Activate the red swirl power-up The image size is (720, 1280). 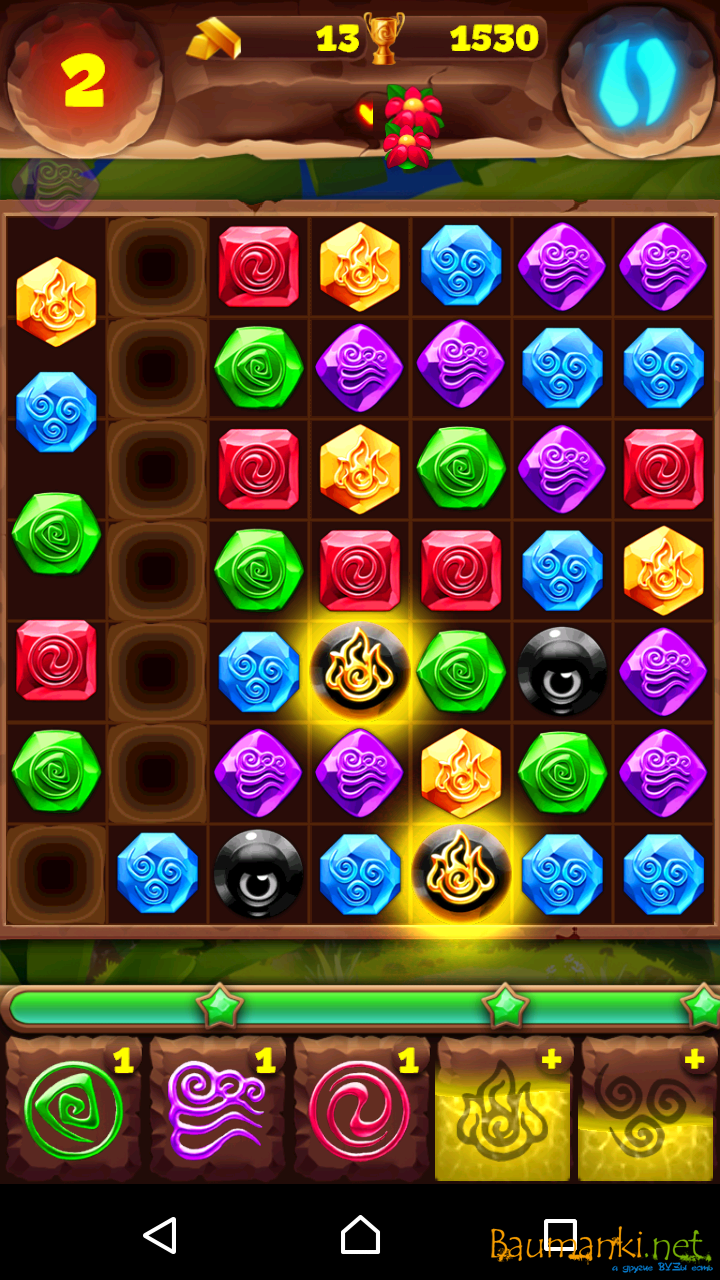tap(360, 1110)
